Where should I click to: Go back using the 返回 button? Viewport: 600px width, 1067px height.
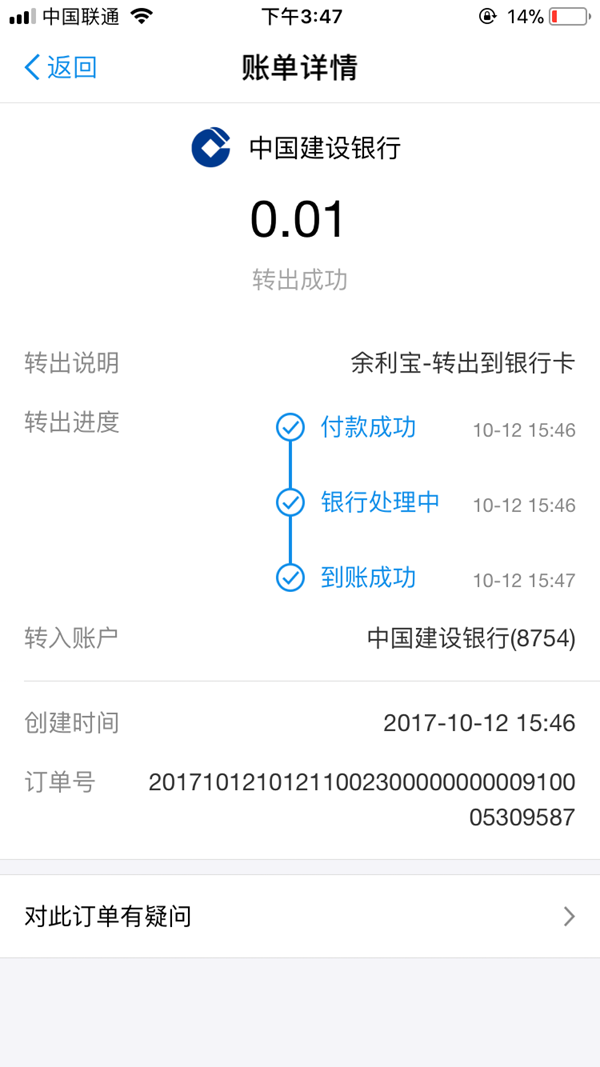61,68
